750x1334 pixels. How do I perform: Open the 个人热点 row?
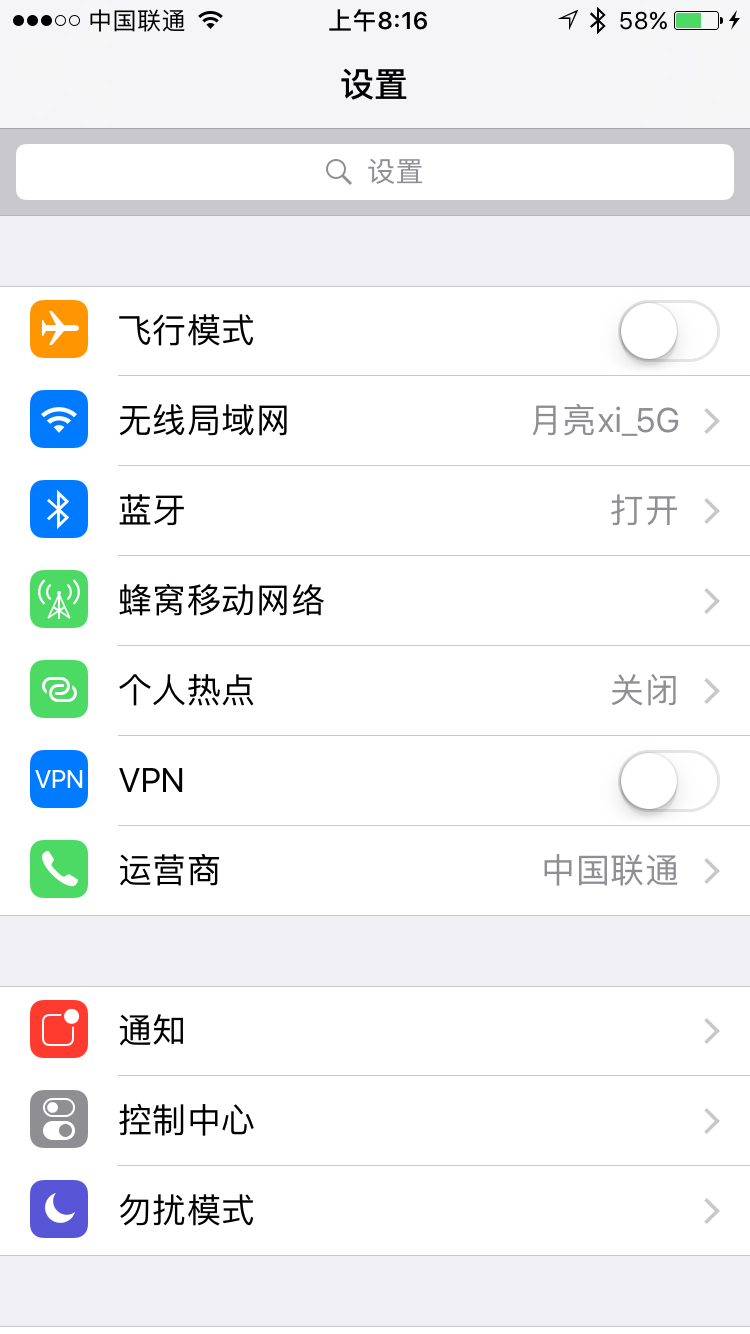pos(375,691)
